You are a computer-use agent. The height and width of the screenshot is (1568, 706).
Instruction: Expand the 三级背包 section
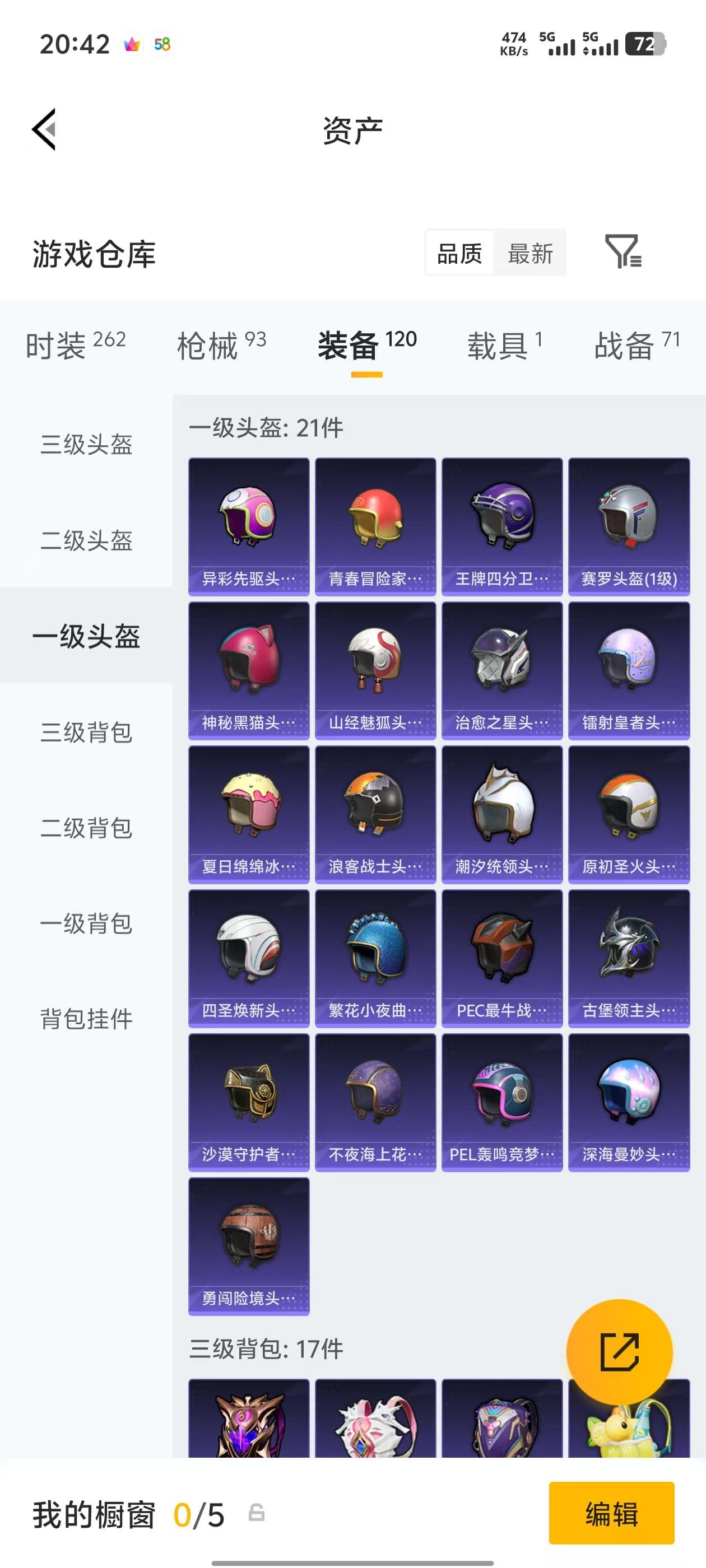pyautogui.click(x=87, y=734)
